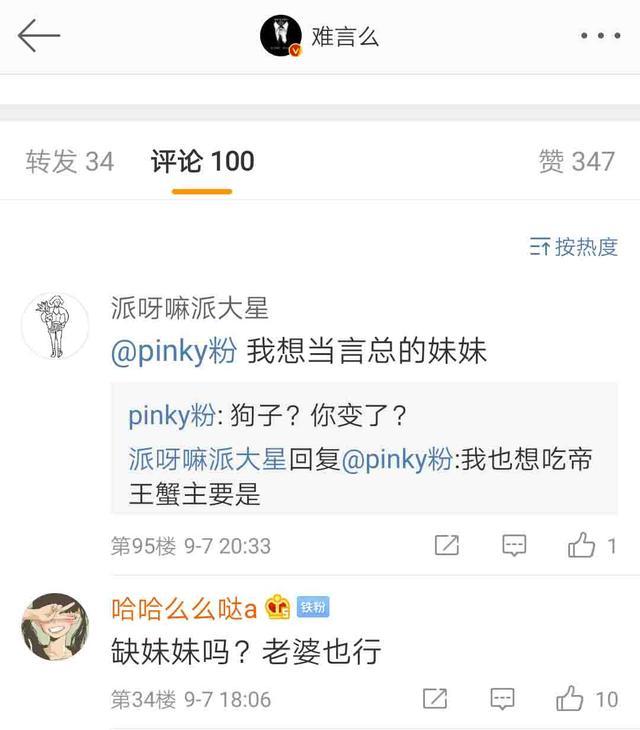640x730 pixels.
Task: Repost the 第95楼 comment
Action: click(x=447, y=546)
